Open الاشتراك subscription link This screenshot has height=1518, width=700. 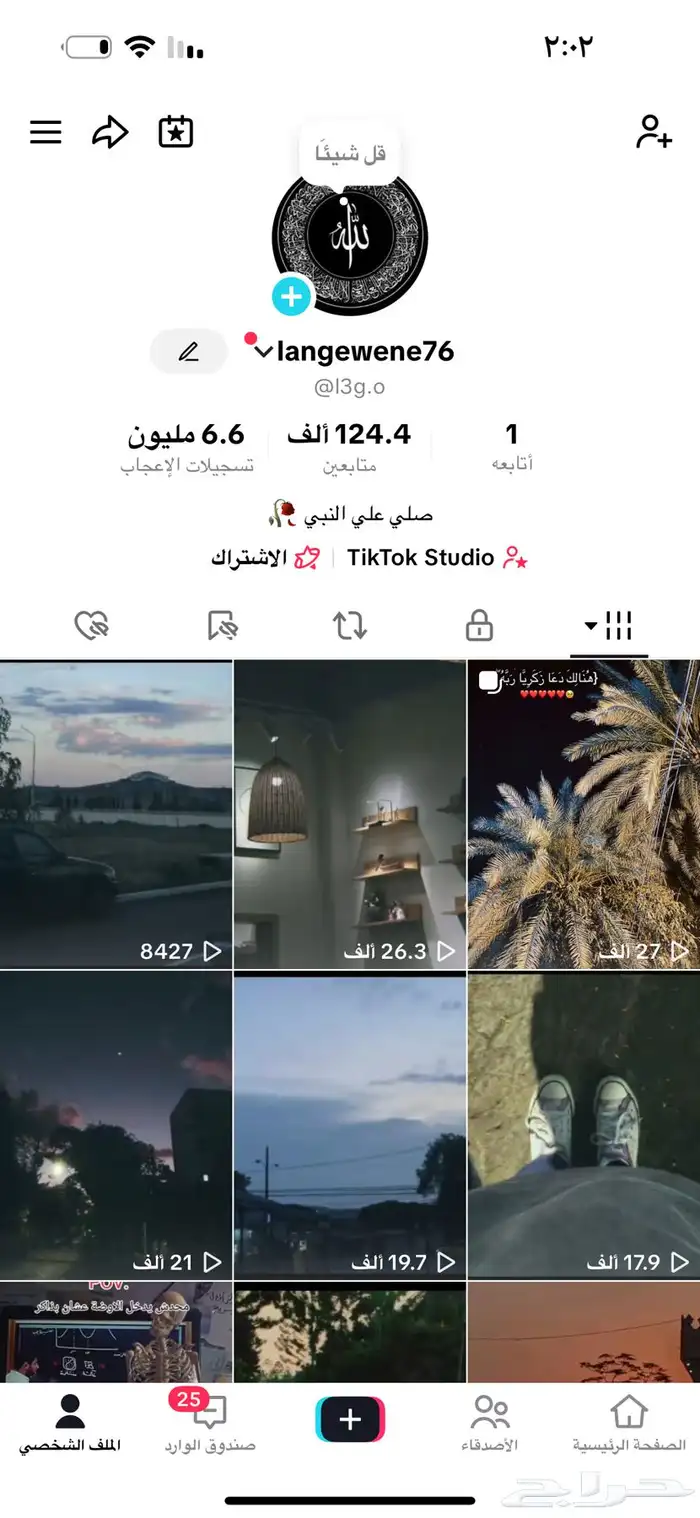[x=264, y=558]
